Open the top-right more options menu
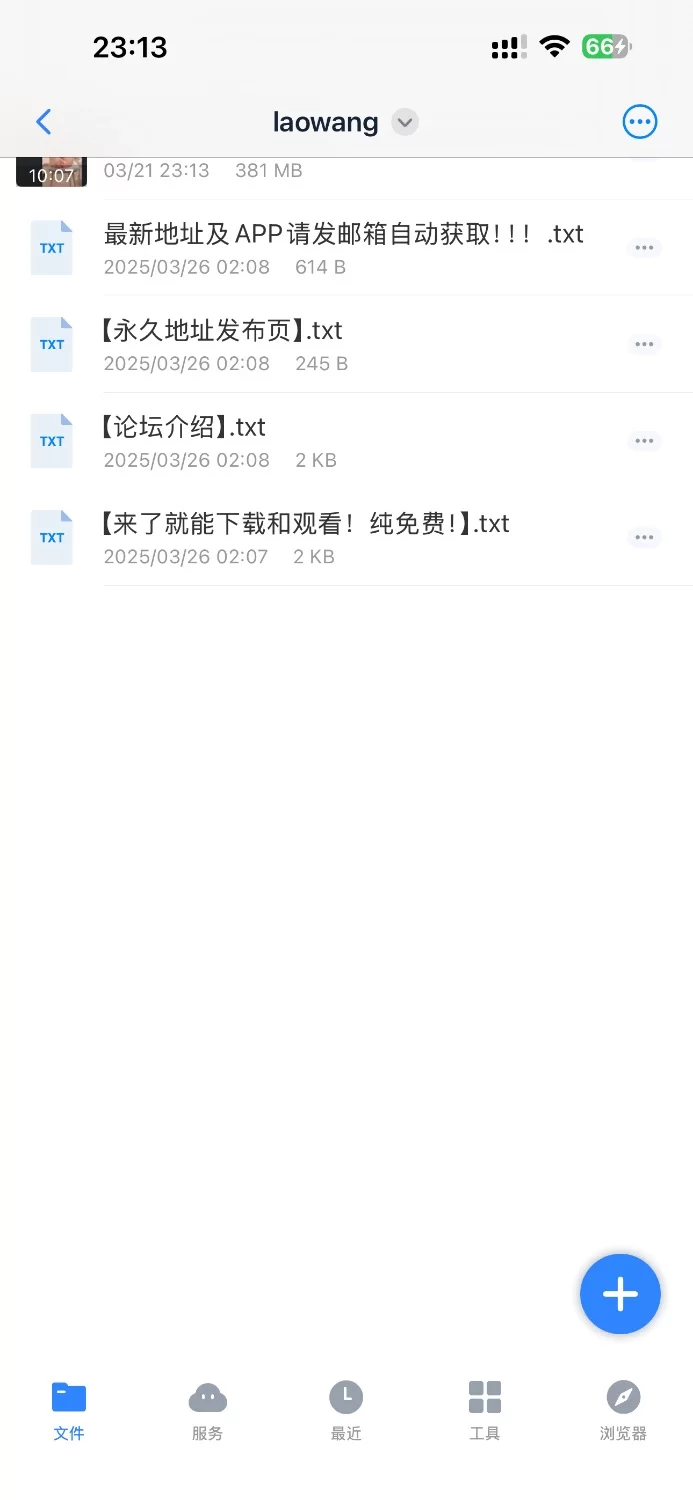This screenshot has width=693, height=1500. [639, 122]
